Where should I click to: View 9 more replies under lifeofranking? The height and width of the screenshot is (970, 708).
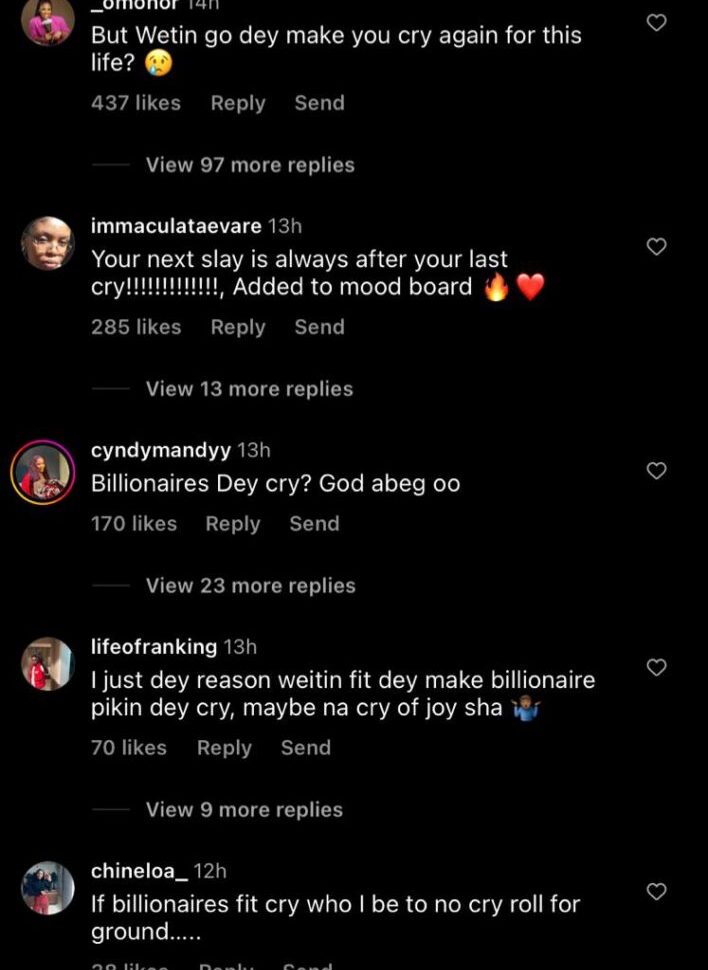pyautogui.click(x=244, y=810)
